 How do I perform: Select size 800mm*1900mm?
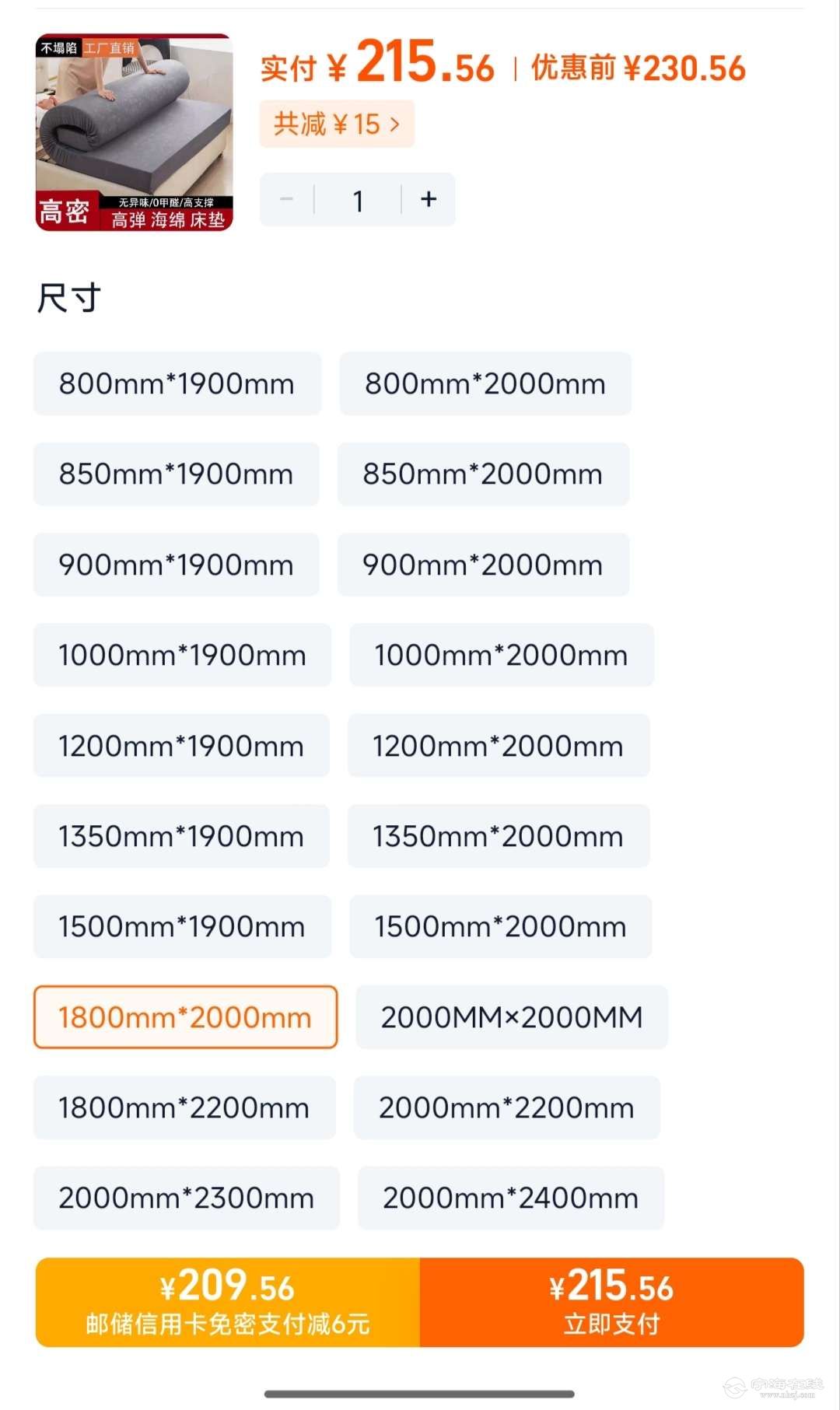[177, 383]
